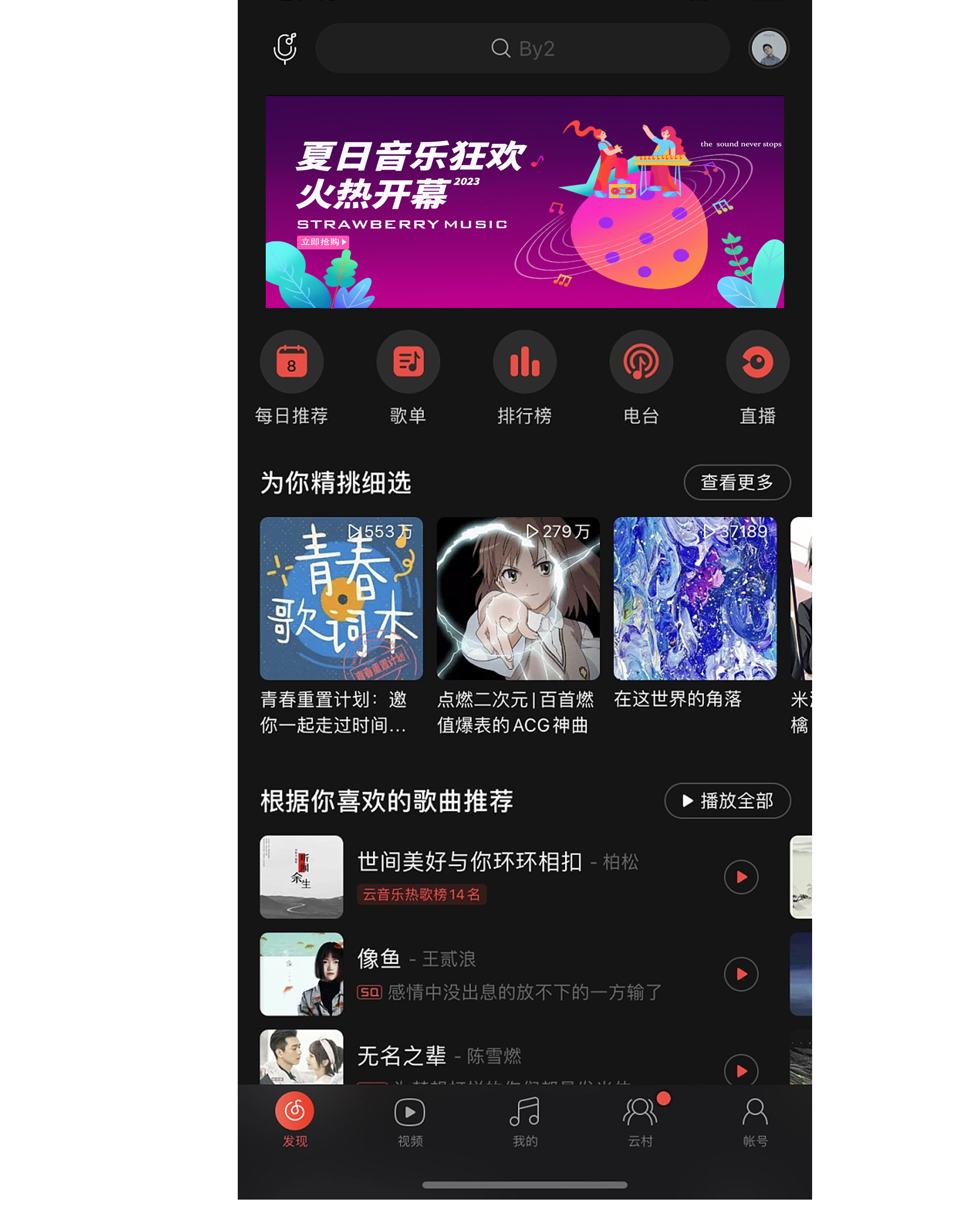Open the profile avatar
Screen dimensions: 973x1232
tap(769, 48)
